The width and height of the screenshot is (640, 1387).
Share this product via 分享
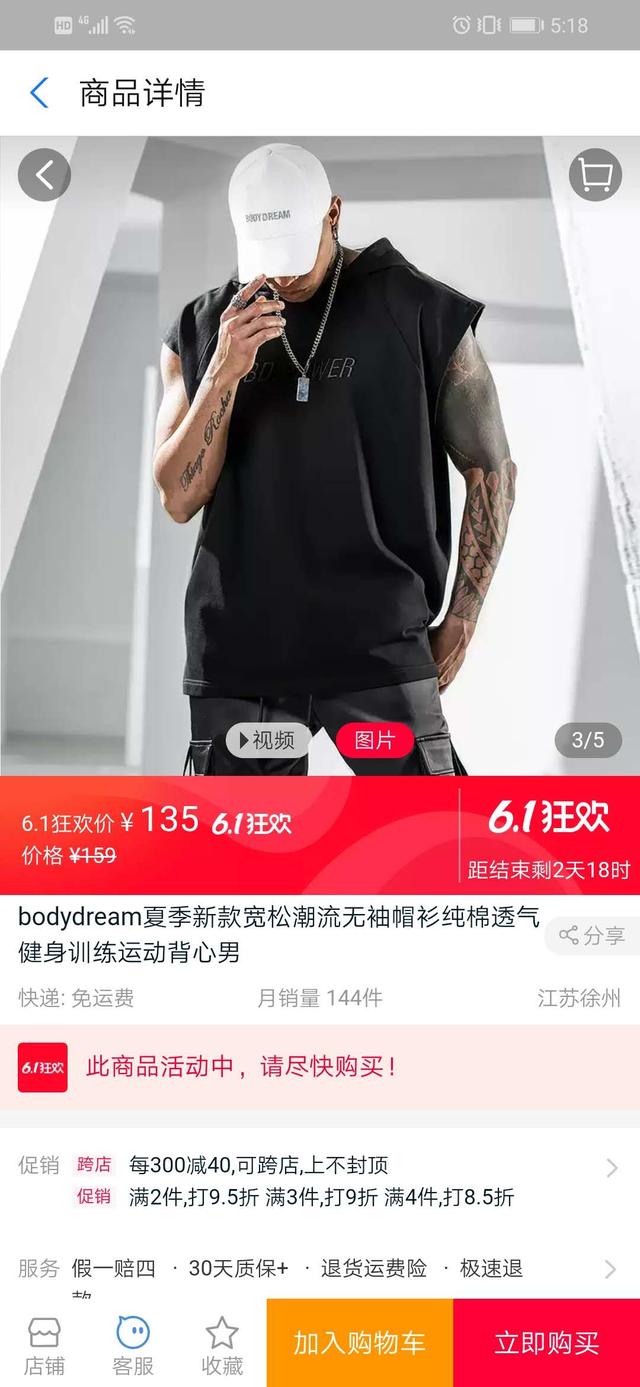point(592,935)
